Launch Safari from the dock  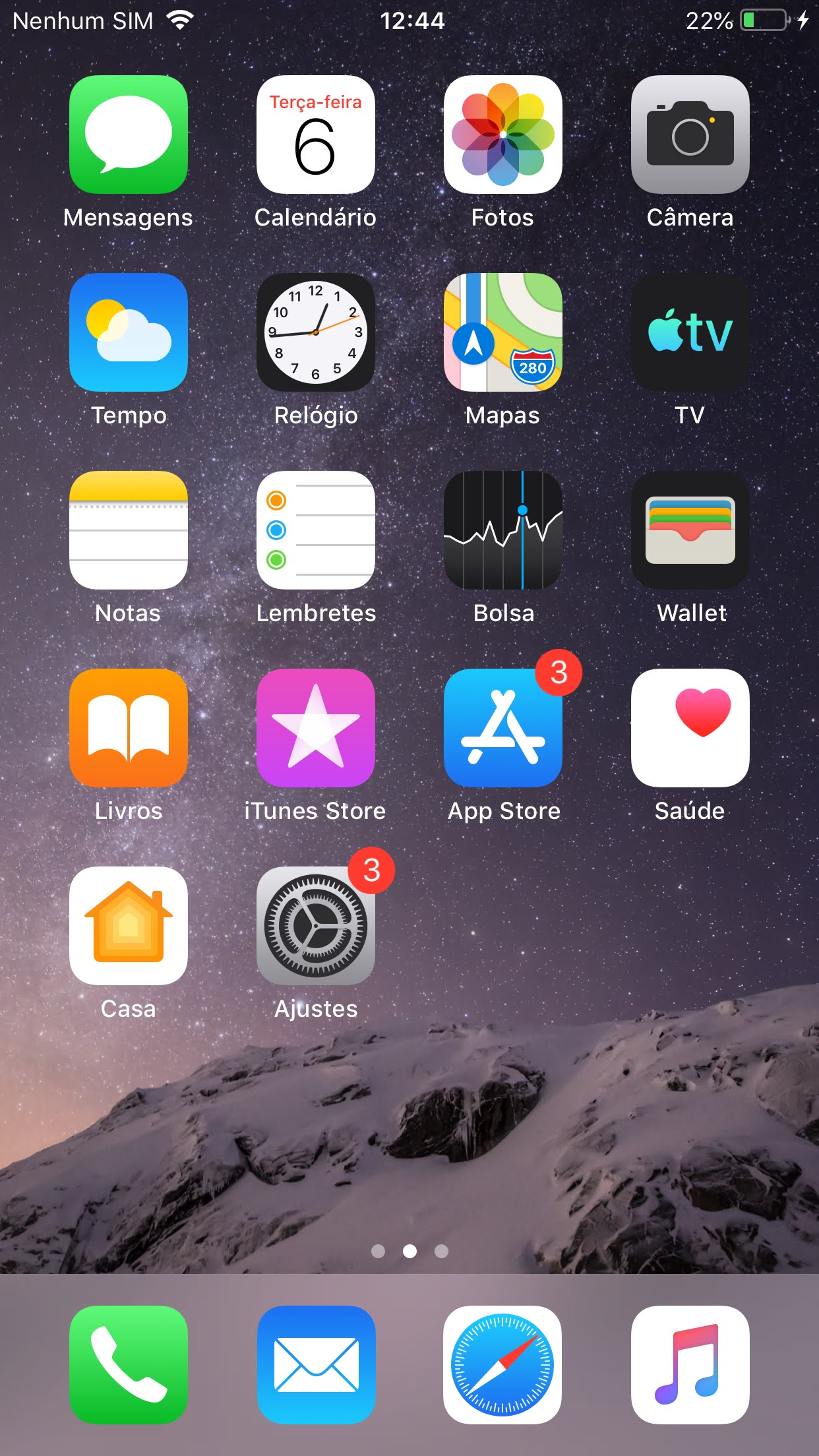(x=503, y=1365)
